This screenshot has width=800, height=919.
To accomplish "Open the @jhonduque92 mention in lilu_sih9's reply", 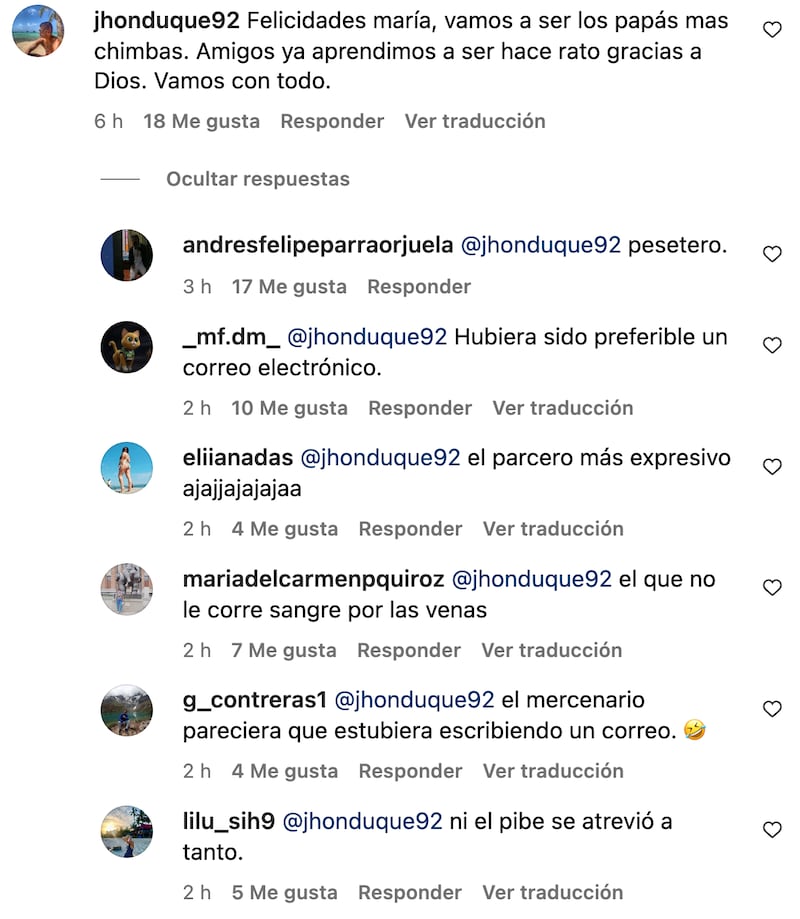I will coord(363,821).
